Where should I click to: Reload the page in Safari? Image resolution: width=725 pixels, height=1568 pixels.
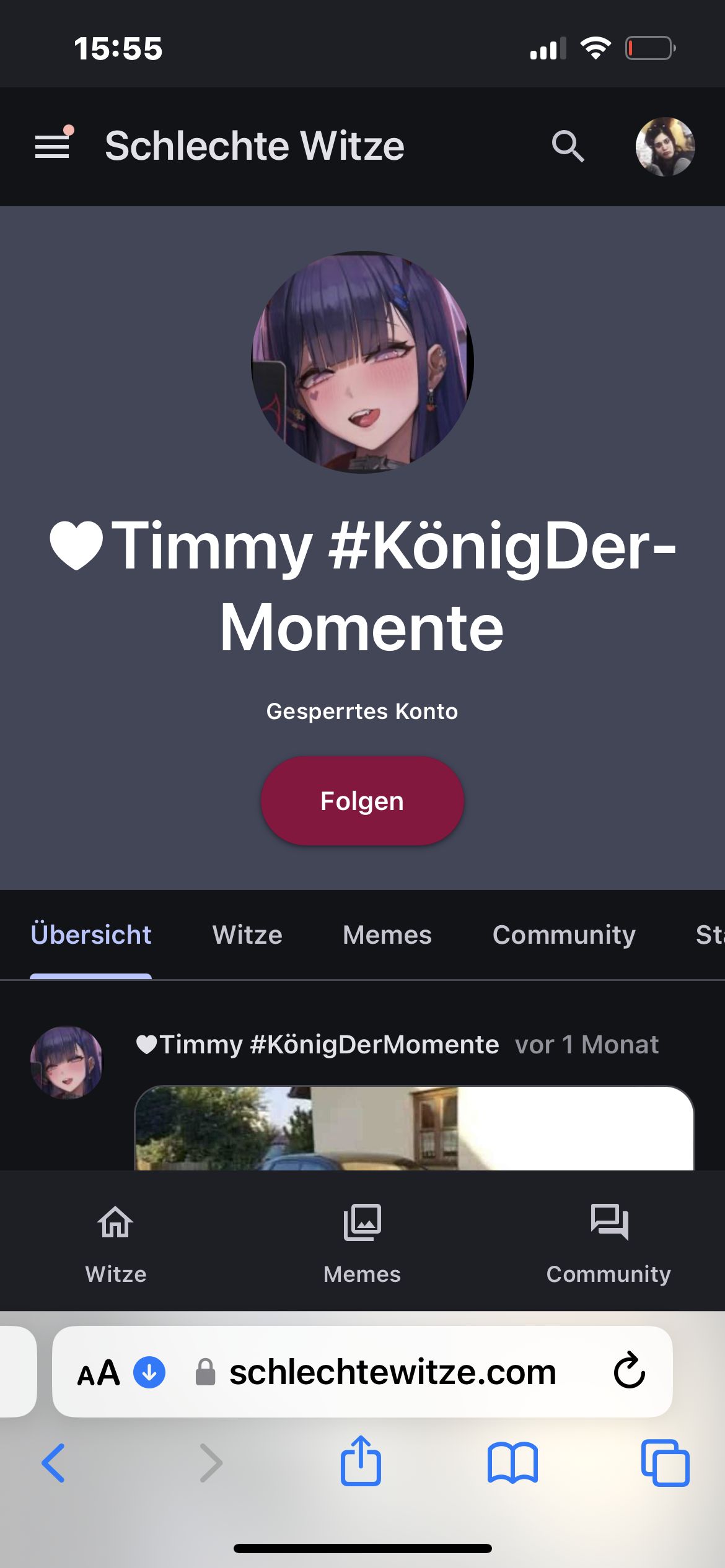click(x=630, y=1371)
